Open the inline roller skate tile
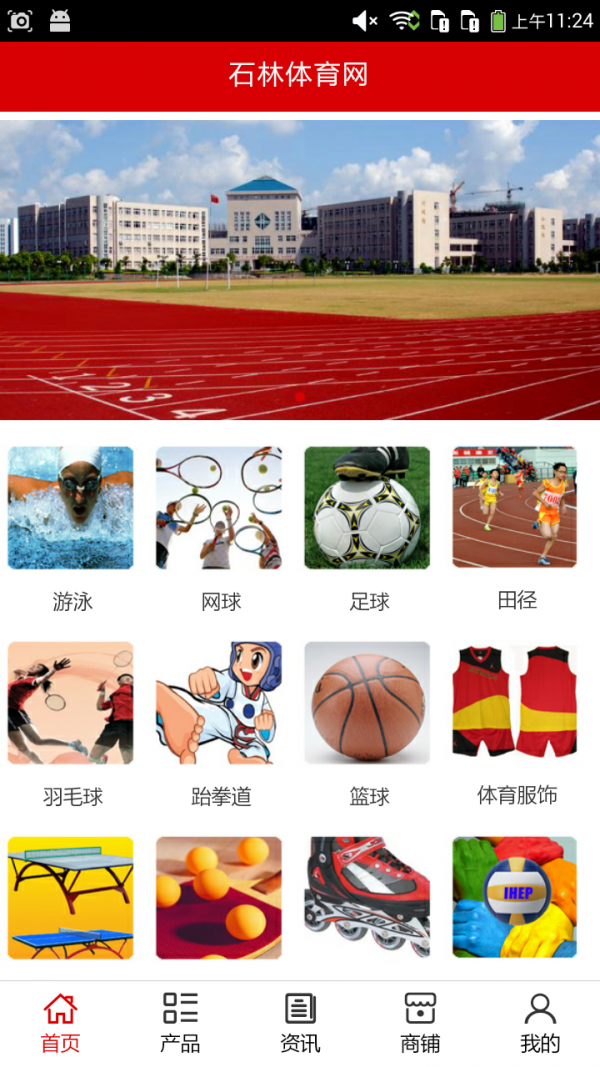The width and height of the screenshot is (600, 1067). (x=367, y=898)
